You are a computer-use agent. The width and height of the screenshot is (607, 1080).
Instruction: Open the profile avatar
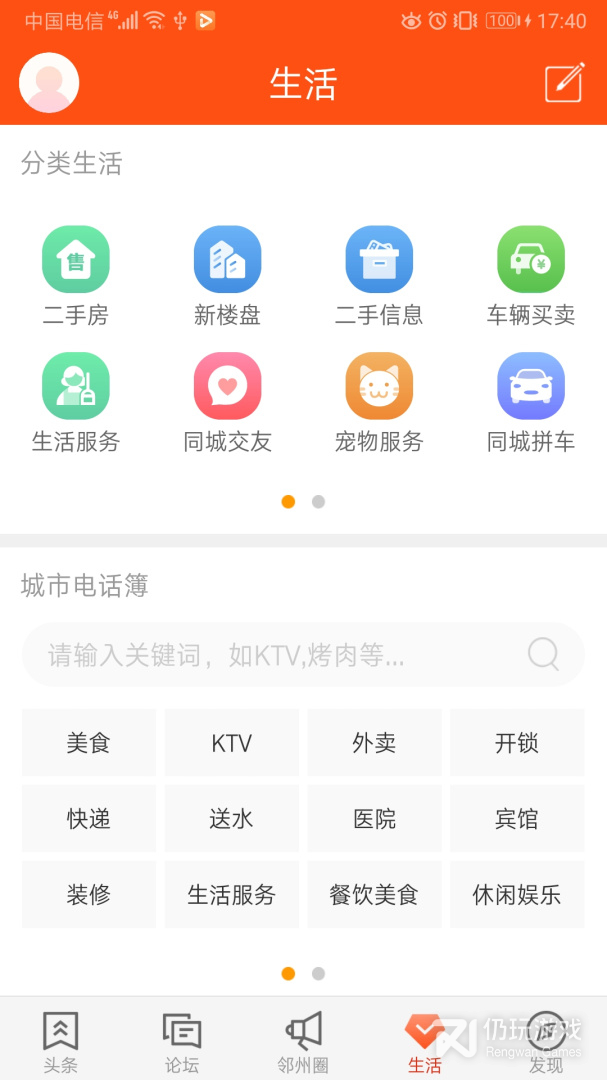pos(49,83)
